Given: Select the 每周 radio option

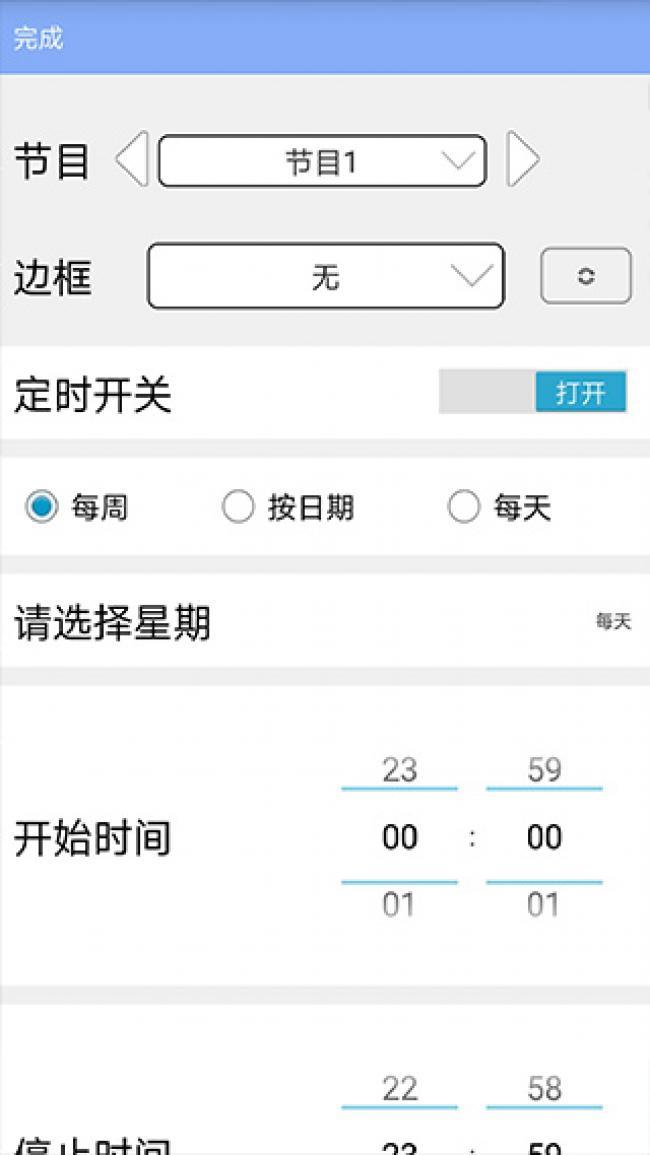Looking at the screenshot, I should coord(42,508).
